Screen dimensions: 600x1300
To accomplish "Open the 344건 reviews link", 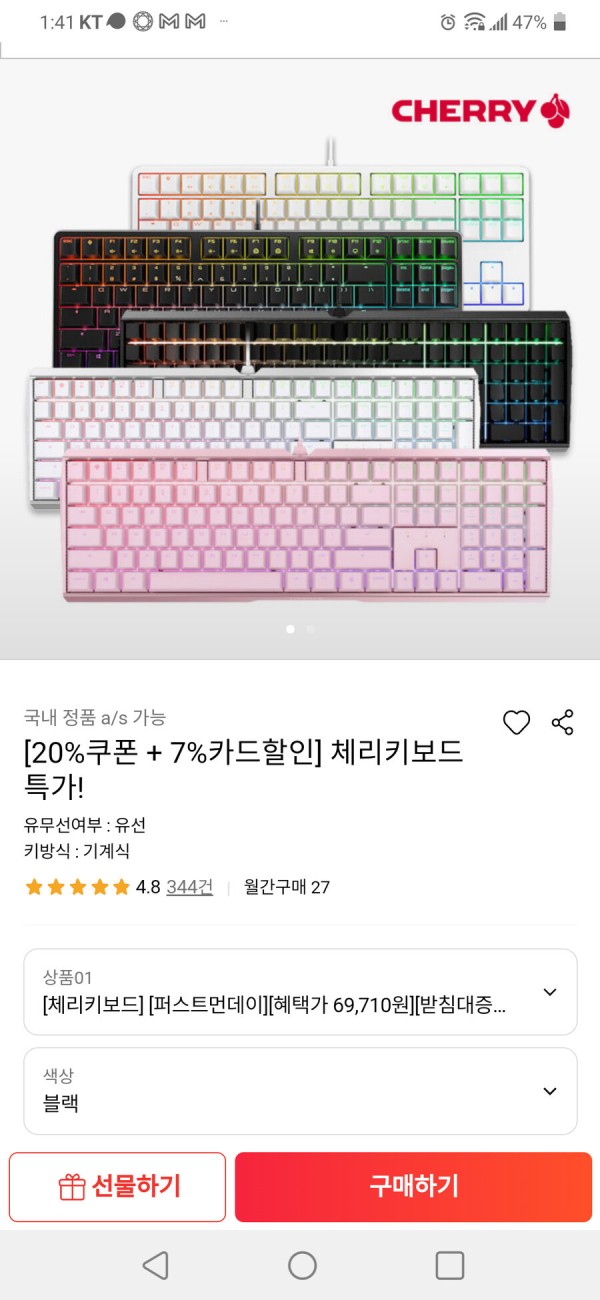I will 189,886.
